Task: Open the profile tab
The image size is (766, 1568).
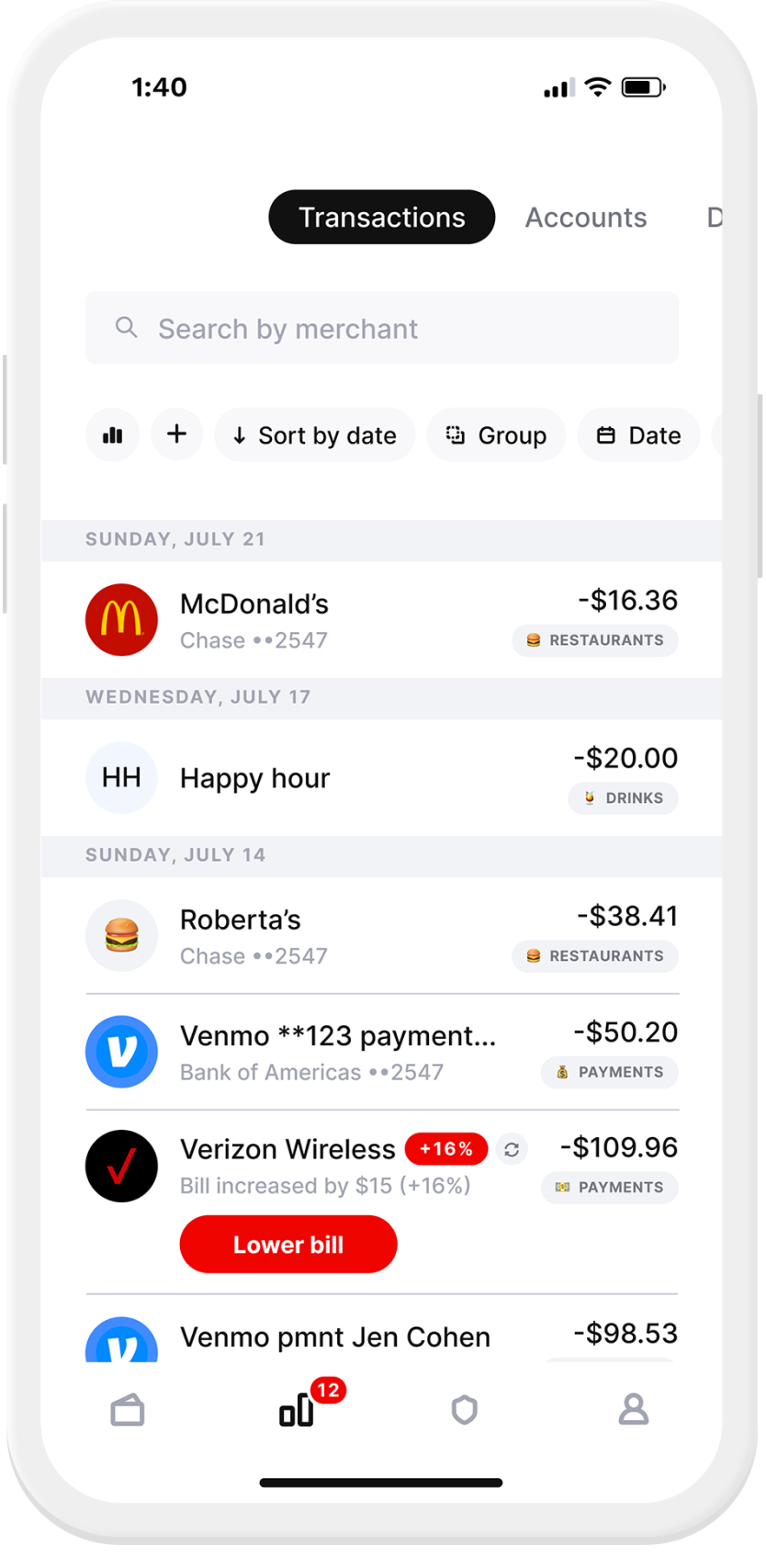Action: 633,1409
